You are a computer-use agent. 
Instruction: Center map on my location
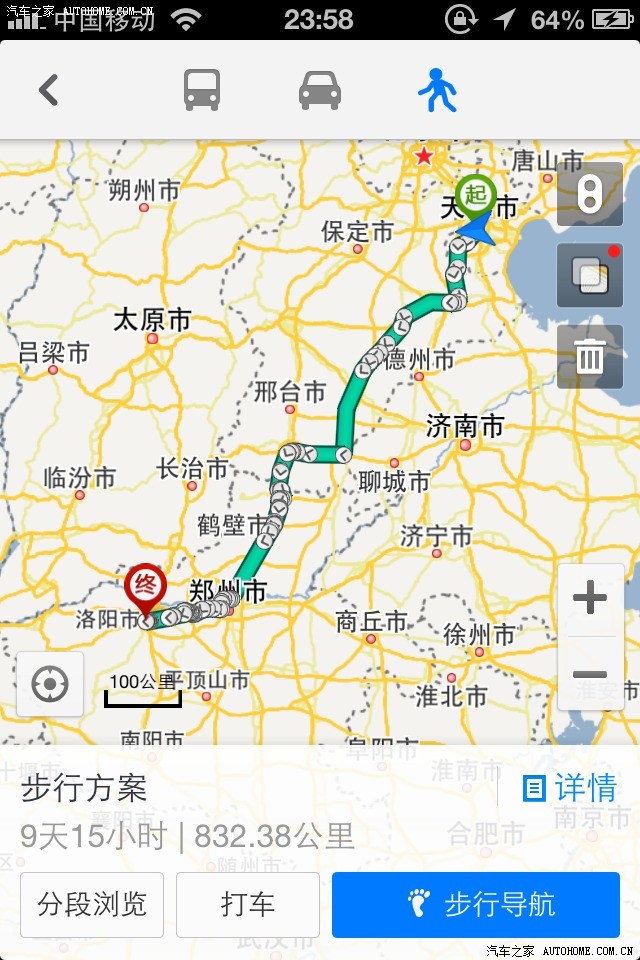(x=50, y=684)
